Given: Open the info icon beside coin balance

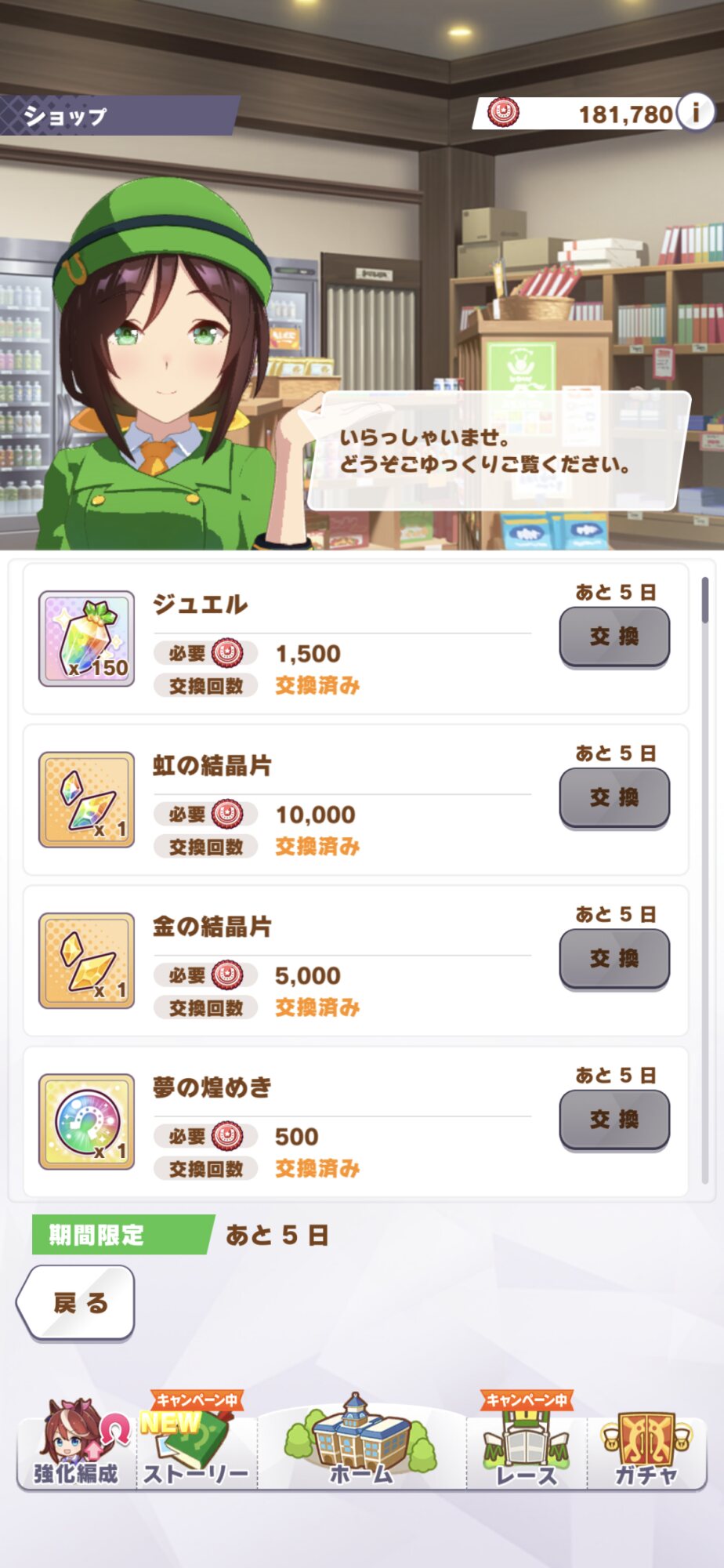Looking at the screenshot, I should coord(695,112).
